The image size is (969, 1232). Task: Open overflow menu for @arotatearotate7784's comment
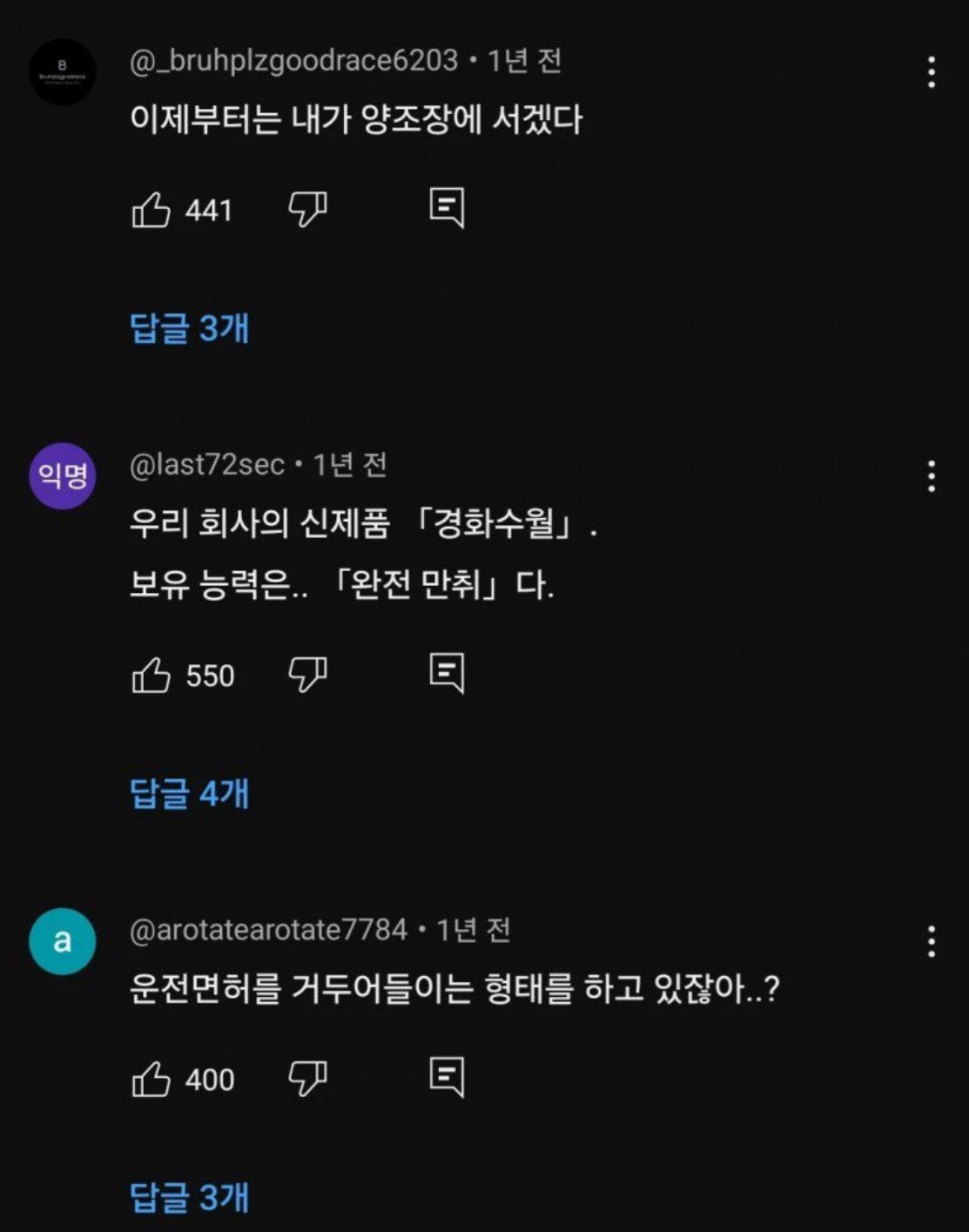932,942
